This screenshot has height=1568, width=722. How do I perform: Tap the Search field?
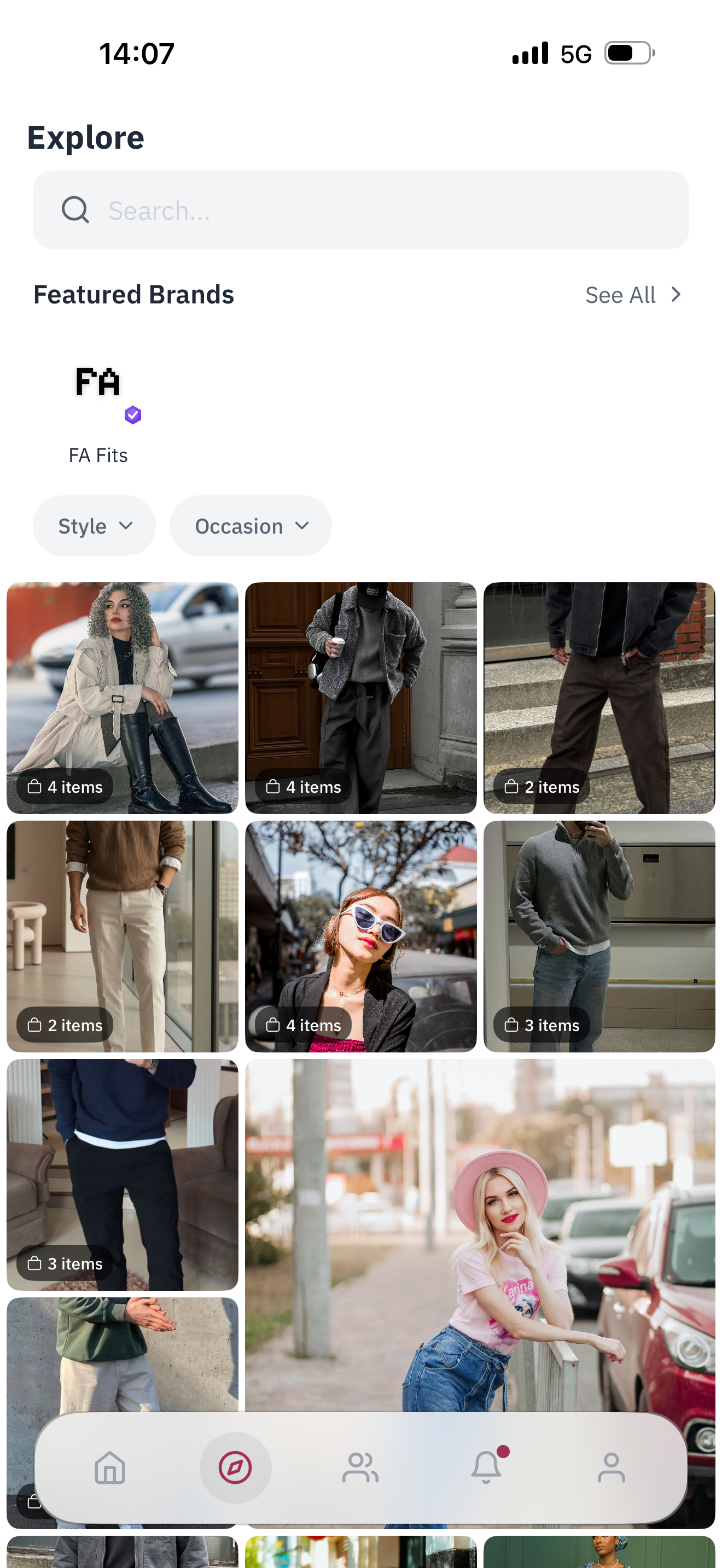point(360,210)
